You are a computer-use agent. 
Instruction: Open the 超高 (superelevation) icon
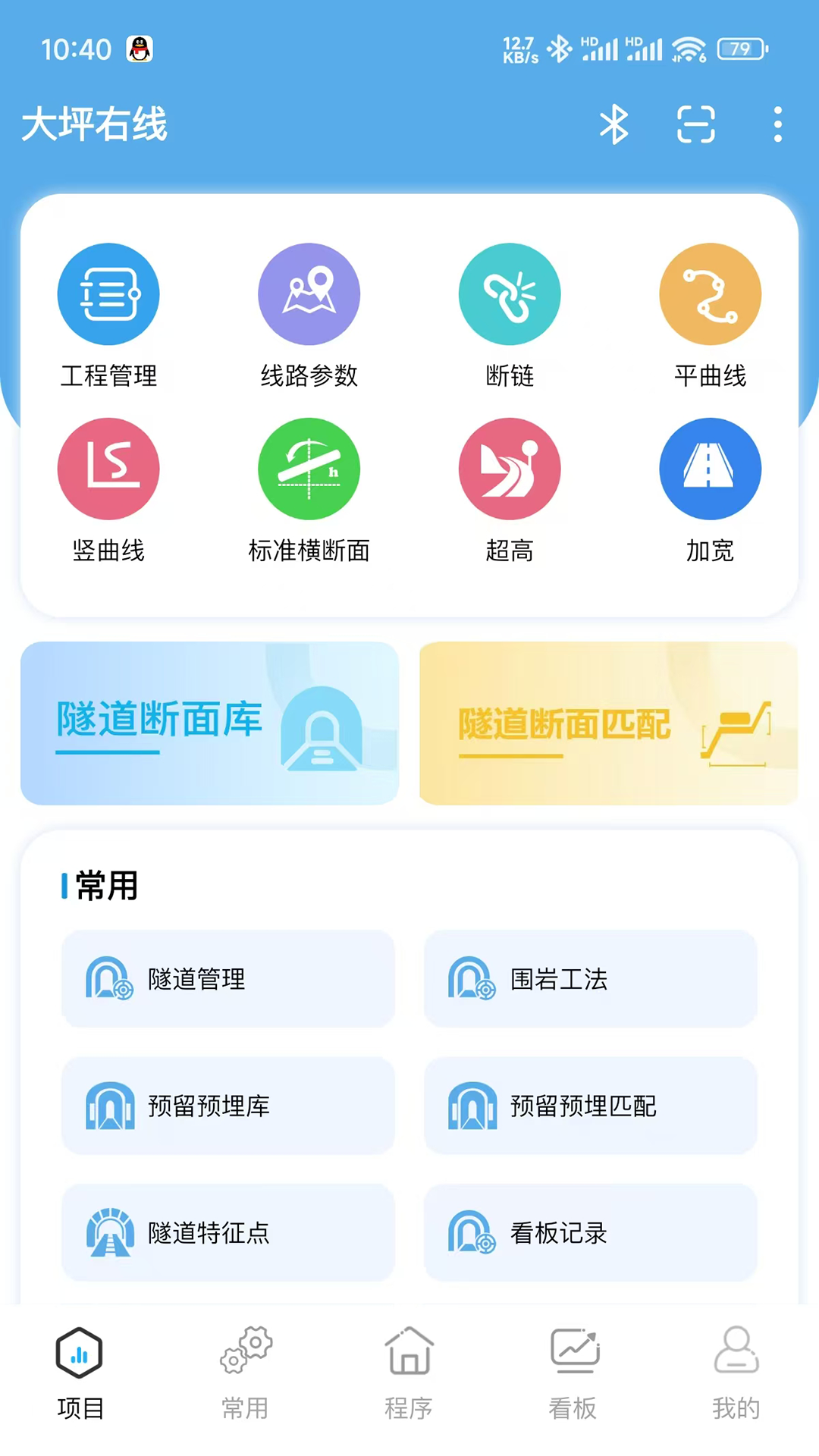point(510,468)
